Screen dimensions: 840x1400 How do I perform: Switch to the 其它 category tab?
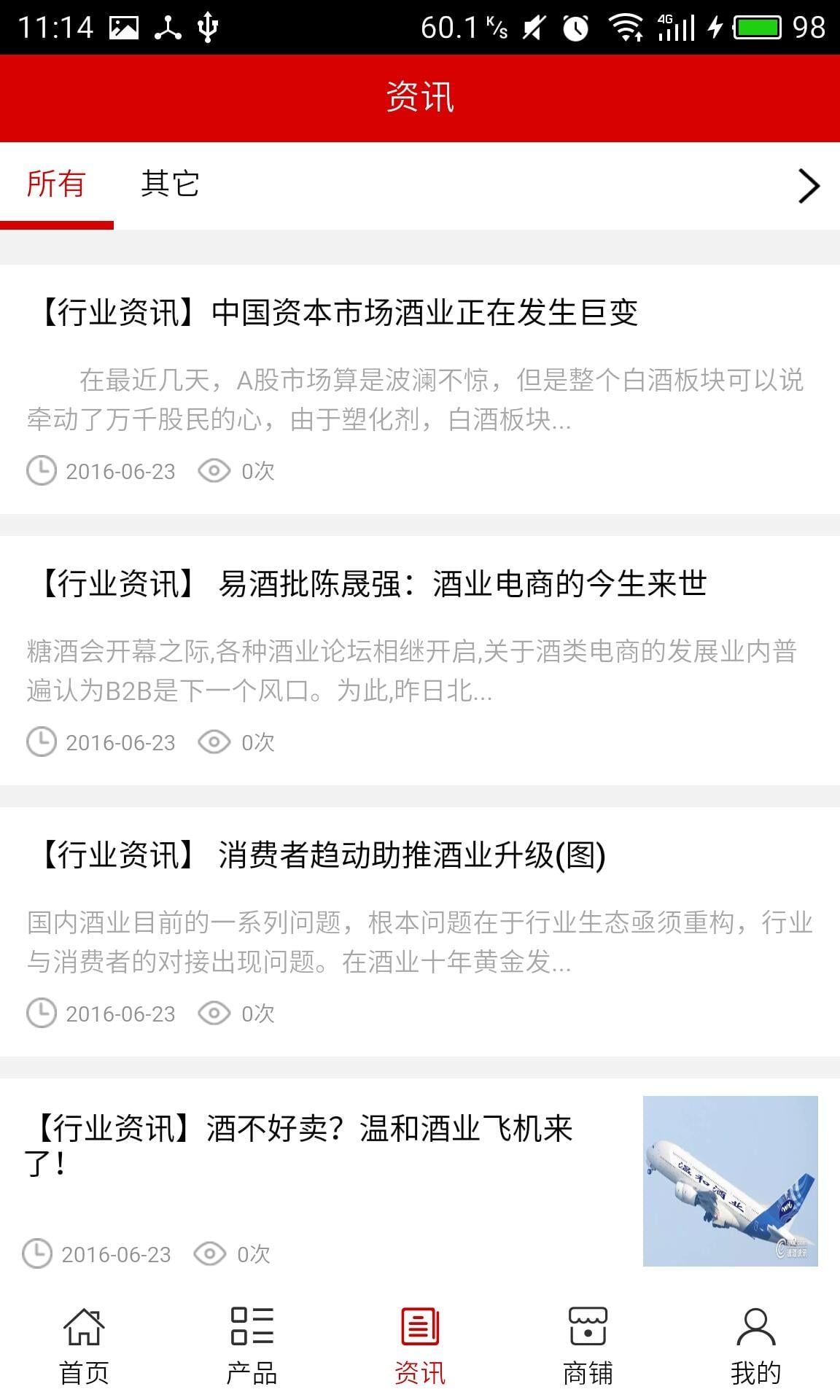point(170,184)
